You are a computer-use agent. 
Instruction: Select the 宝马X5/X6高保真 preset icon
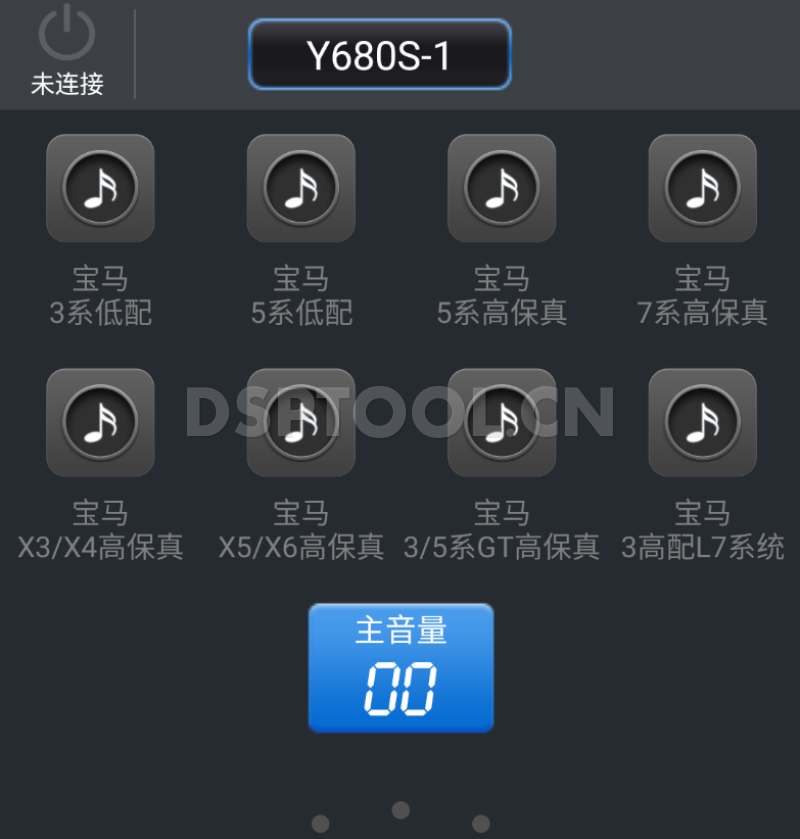(x=300, y=421)
